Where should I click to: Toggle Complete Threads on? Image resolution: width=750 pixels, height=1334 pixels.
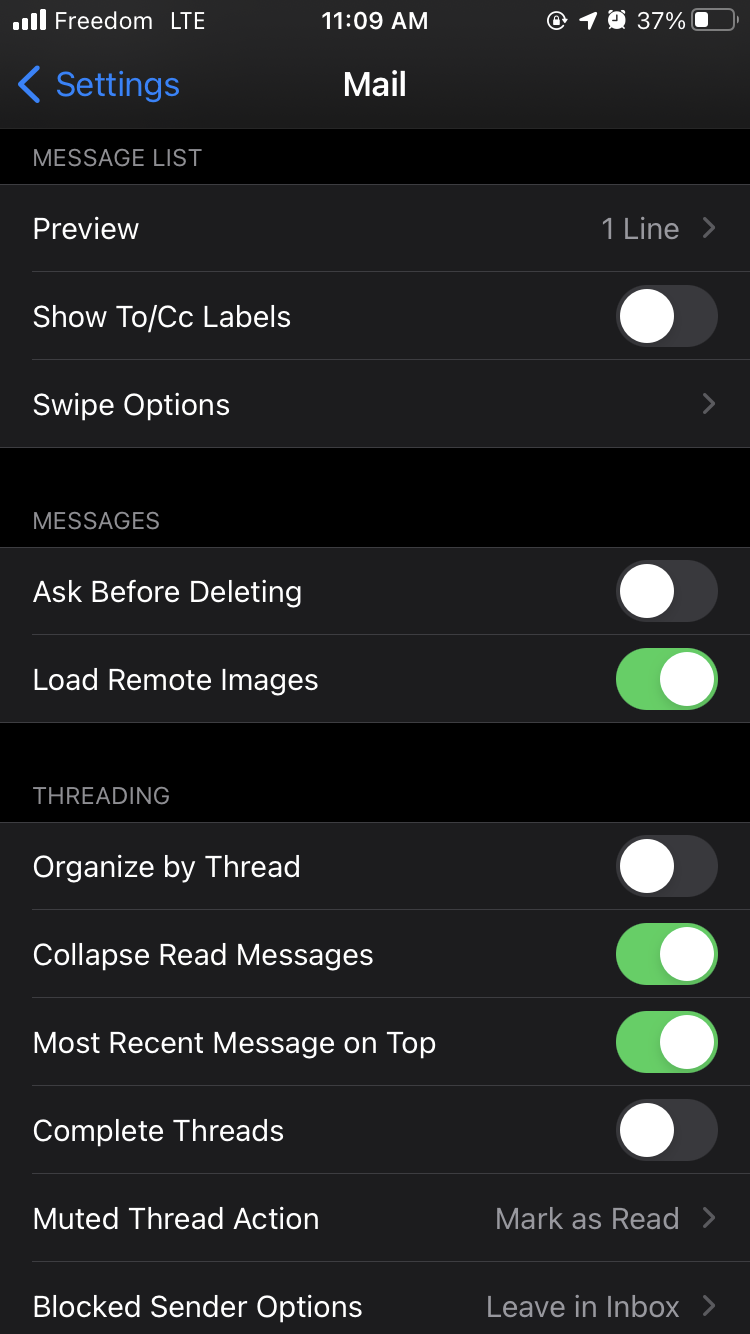pyautogui.click(x=666, y=1130)
